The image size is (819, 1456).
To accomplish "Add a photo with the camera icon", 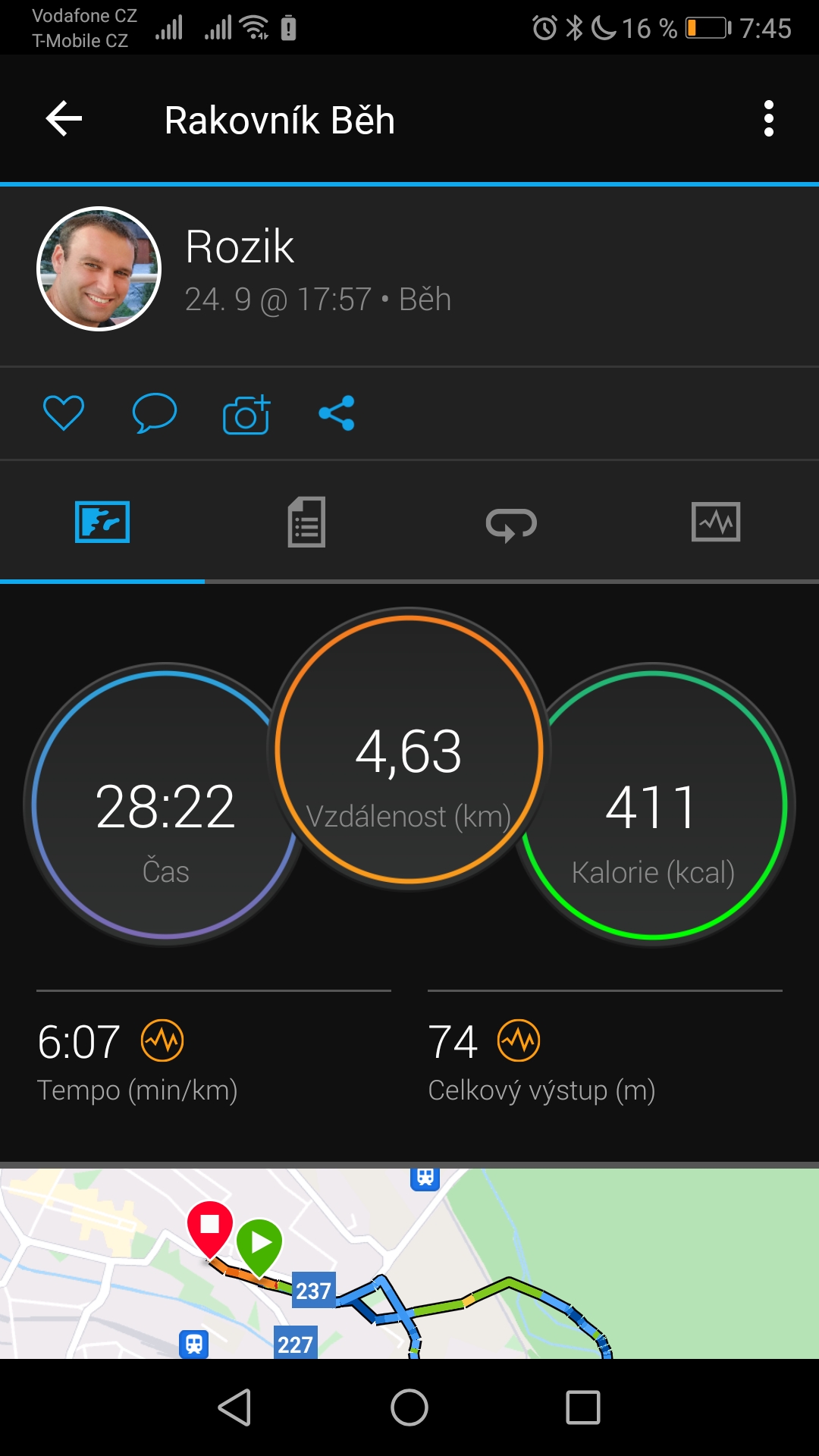I will coord(246,414).
